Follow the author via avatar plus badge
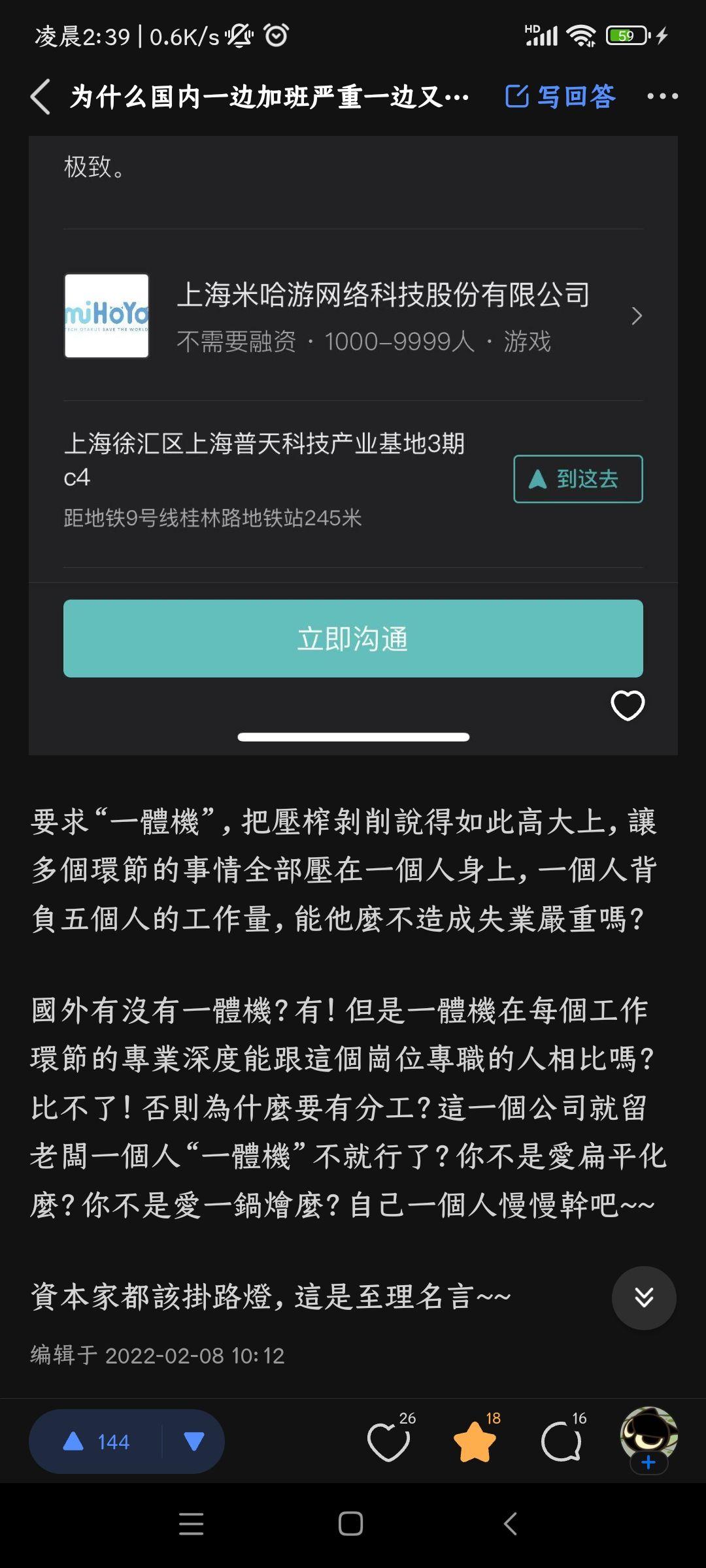The height and width of the screenshot is (1568, 706). [x=648, y=1462]
